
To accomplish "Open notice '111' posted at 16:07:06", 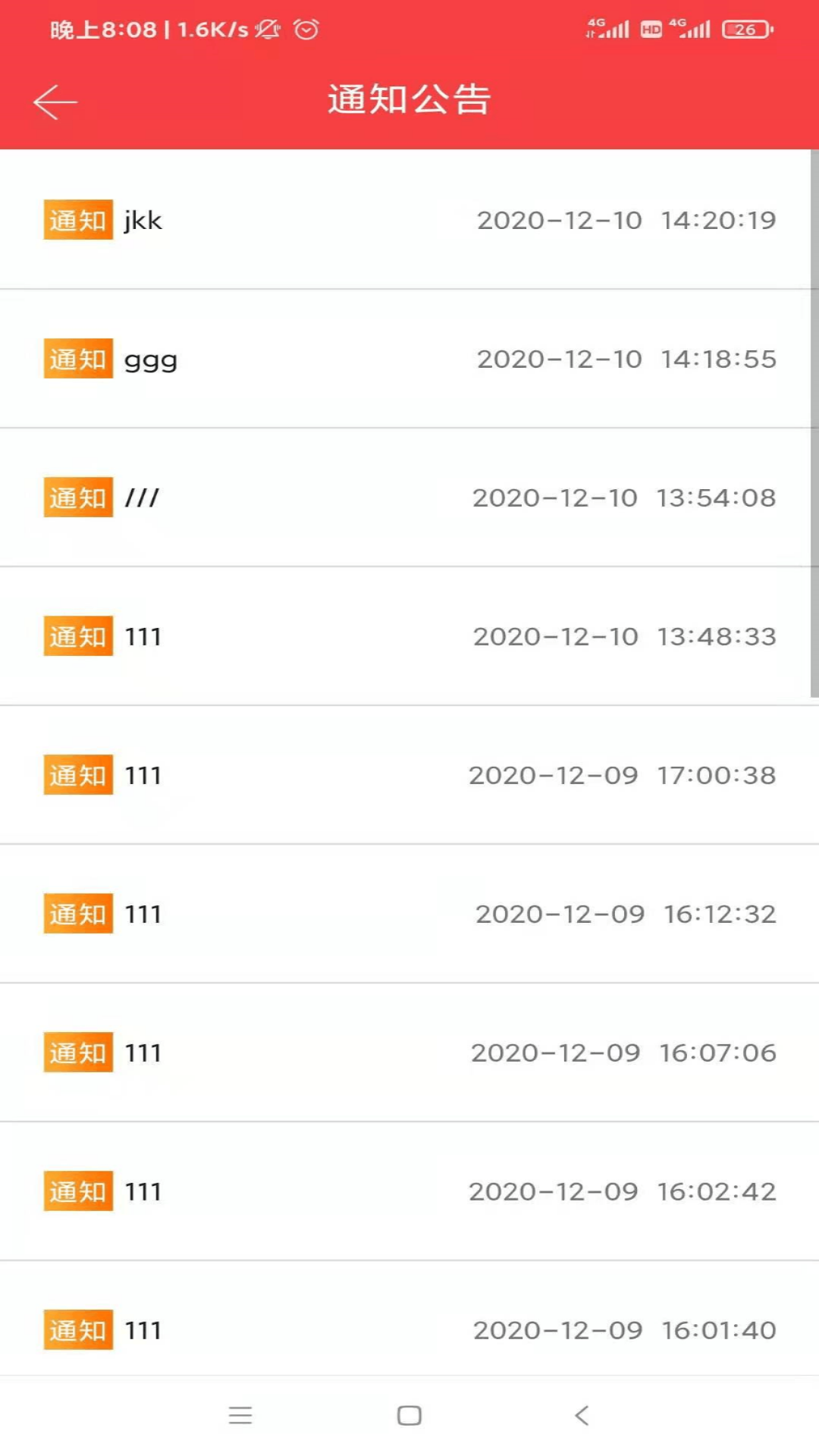I will [x=409, y=1053].
